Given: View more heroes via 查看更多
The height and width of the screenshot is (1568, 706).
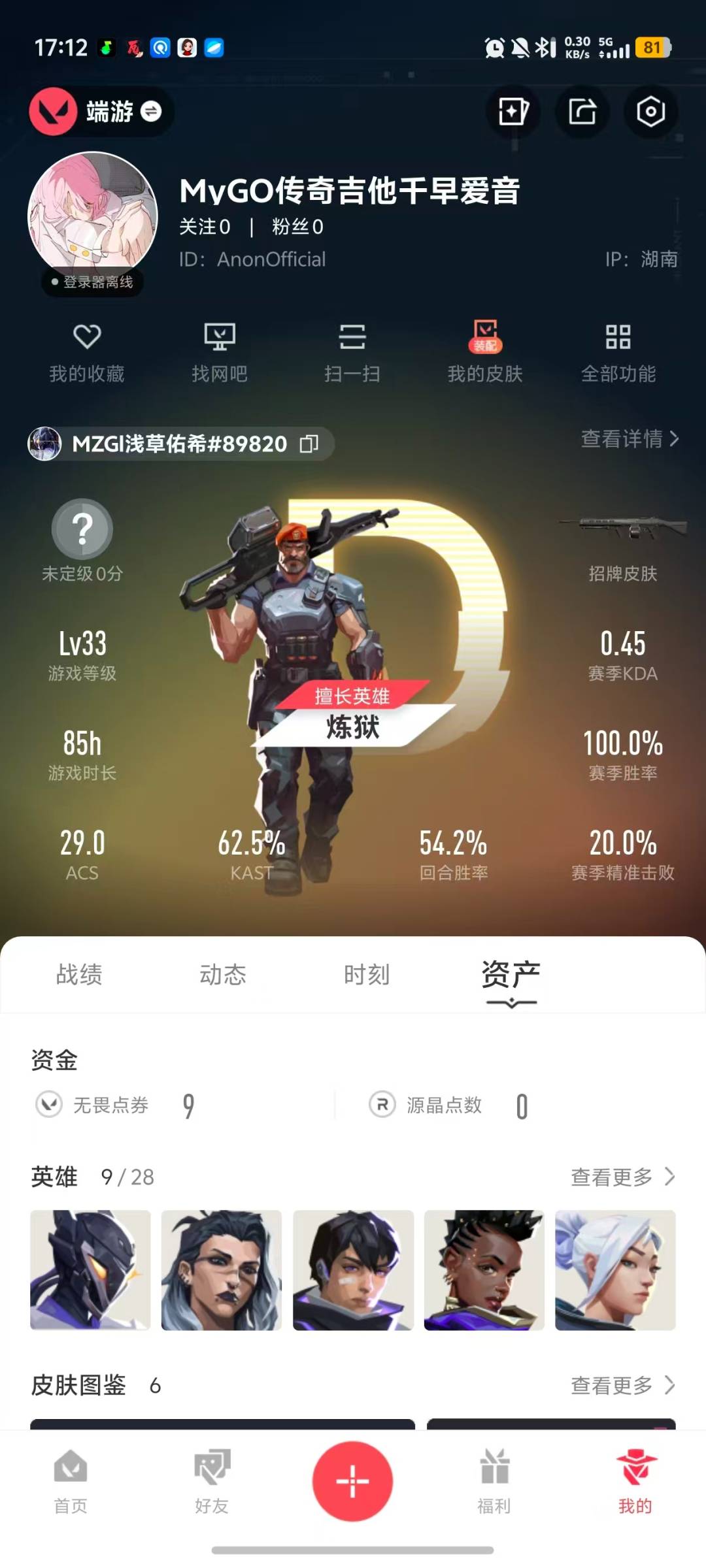Looking at the screenshot, I should [622, 1177].
